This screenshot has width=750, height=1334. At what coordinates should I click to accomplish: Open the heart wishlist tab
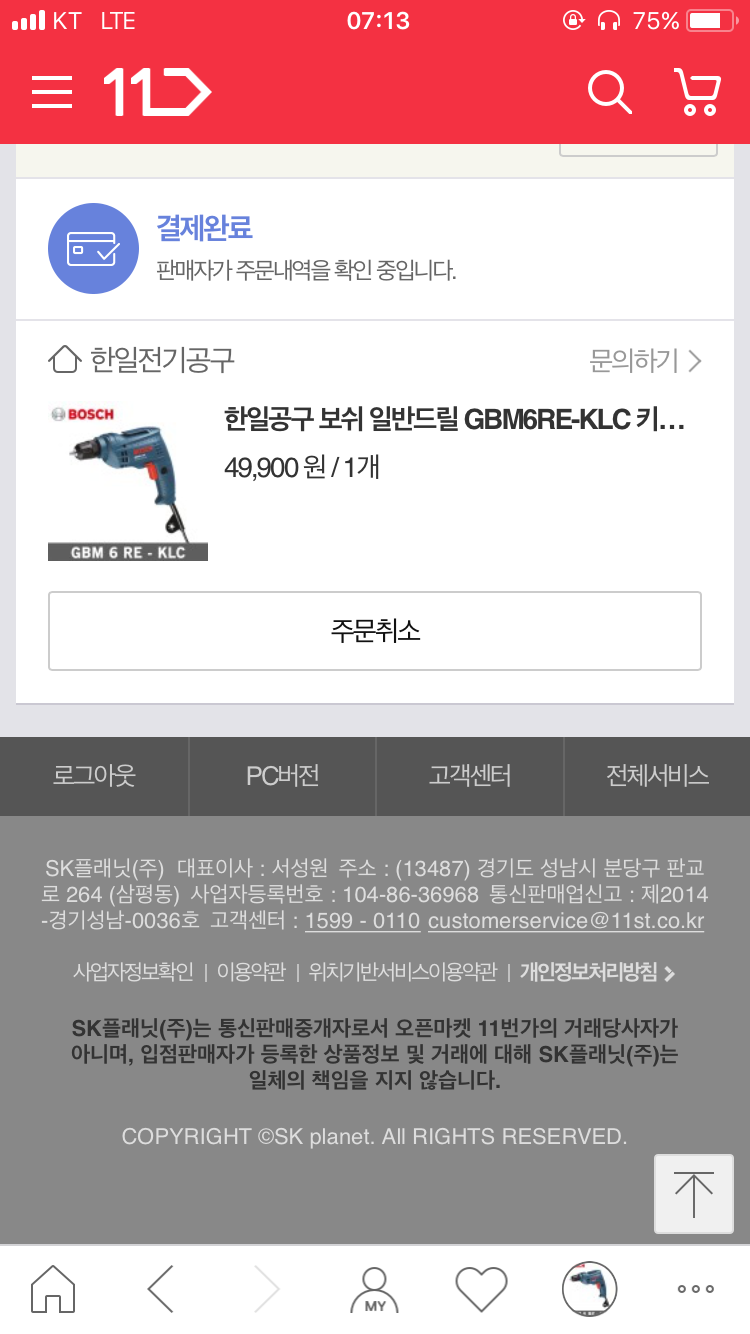(x=481, y=1289)
